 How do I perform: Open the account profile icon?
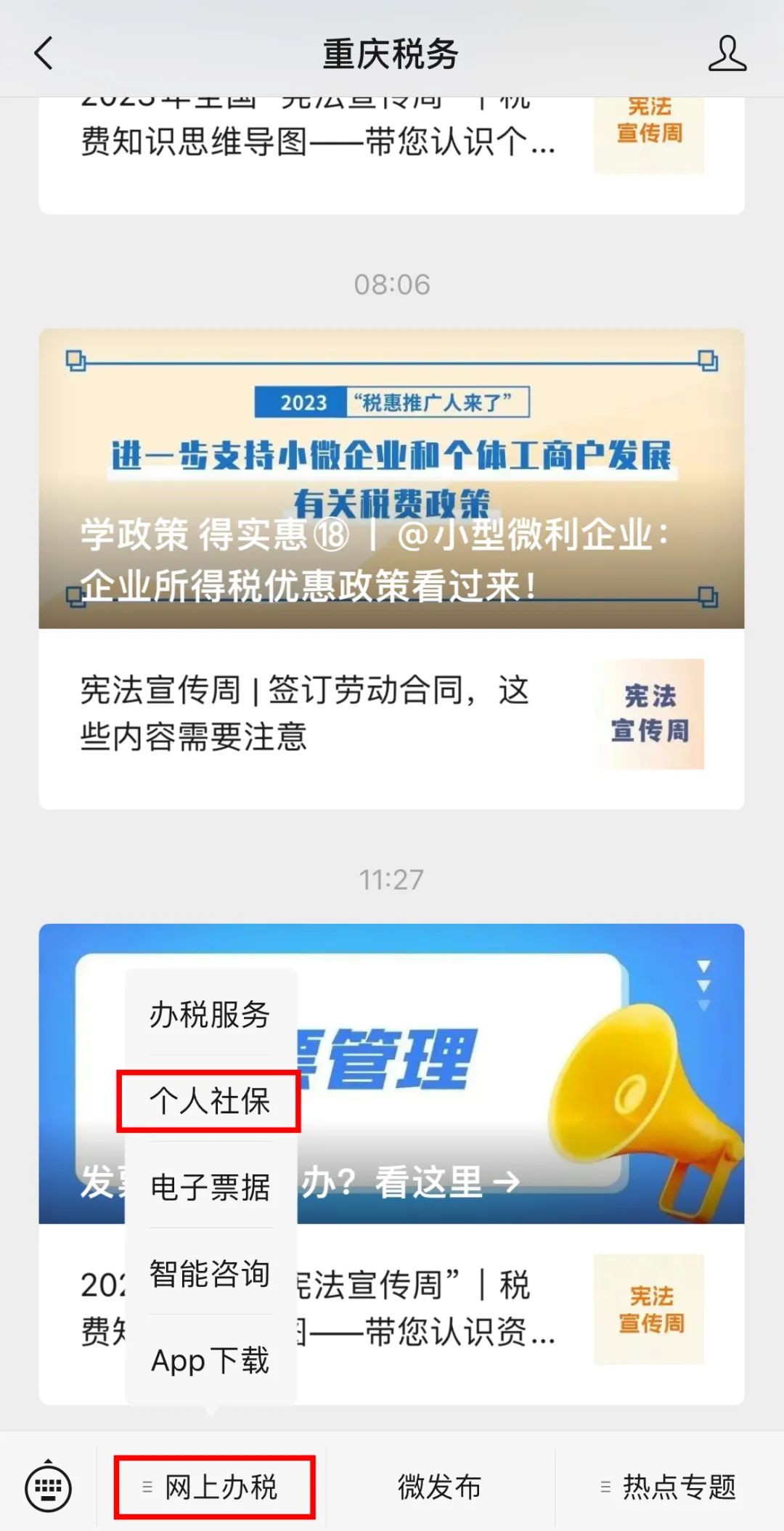[727, 54]
